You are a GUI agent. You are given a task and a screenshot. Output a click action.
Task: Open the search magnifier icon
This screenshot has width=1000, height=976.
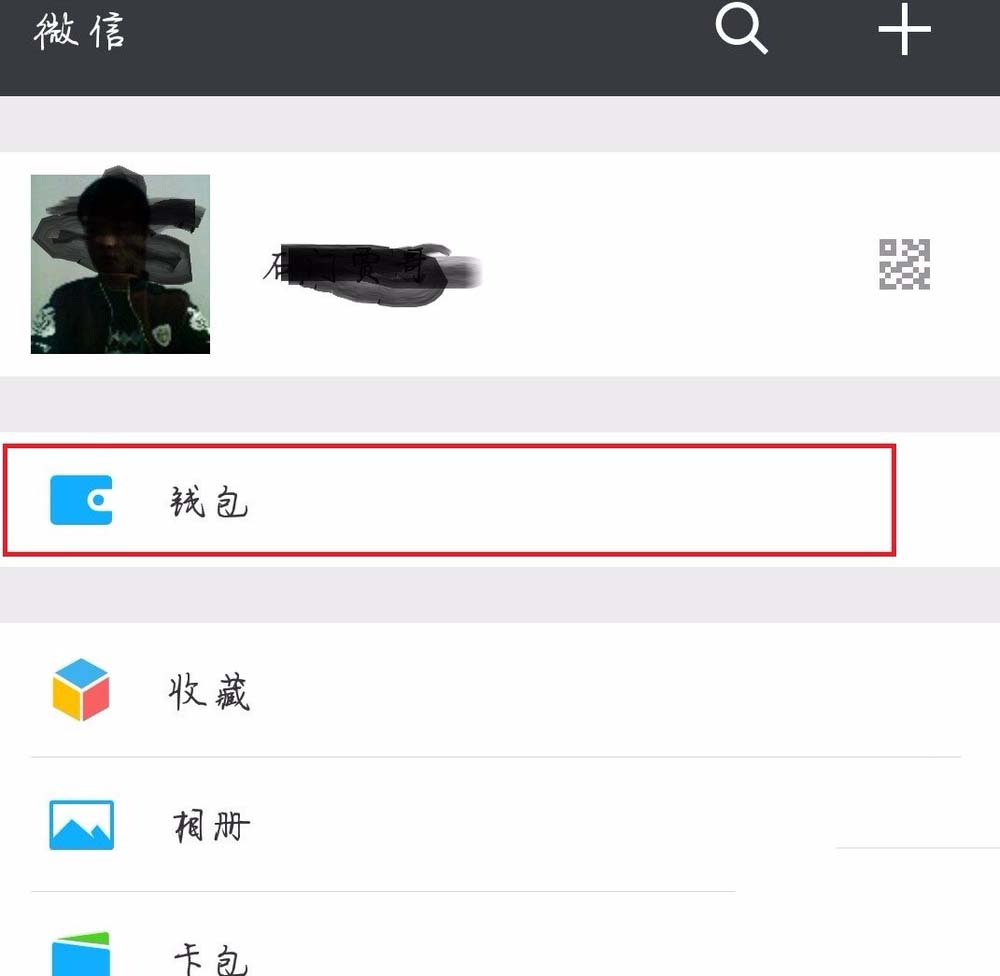coord(741,30)
